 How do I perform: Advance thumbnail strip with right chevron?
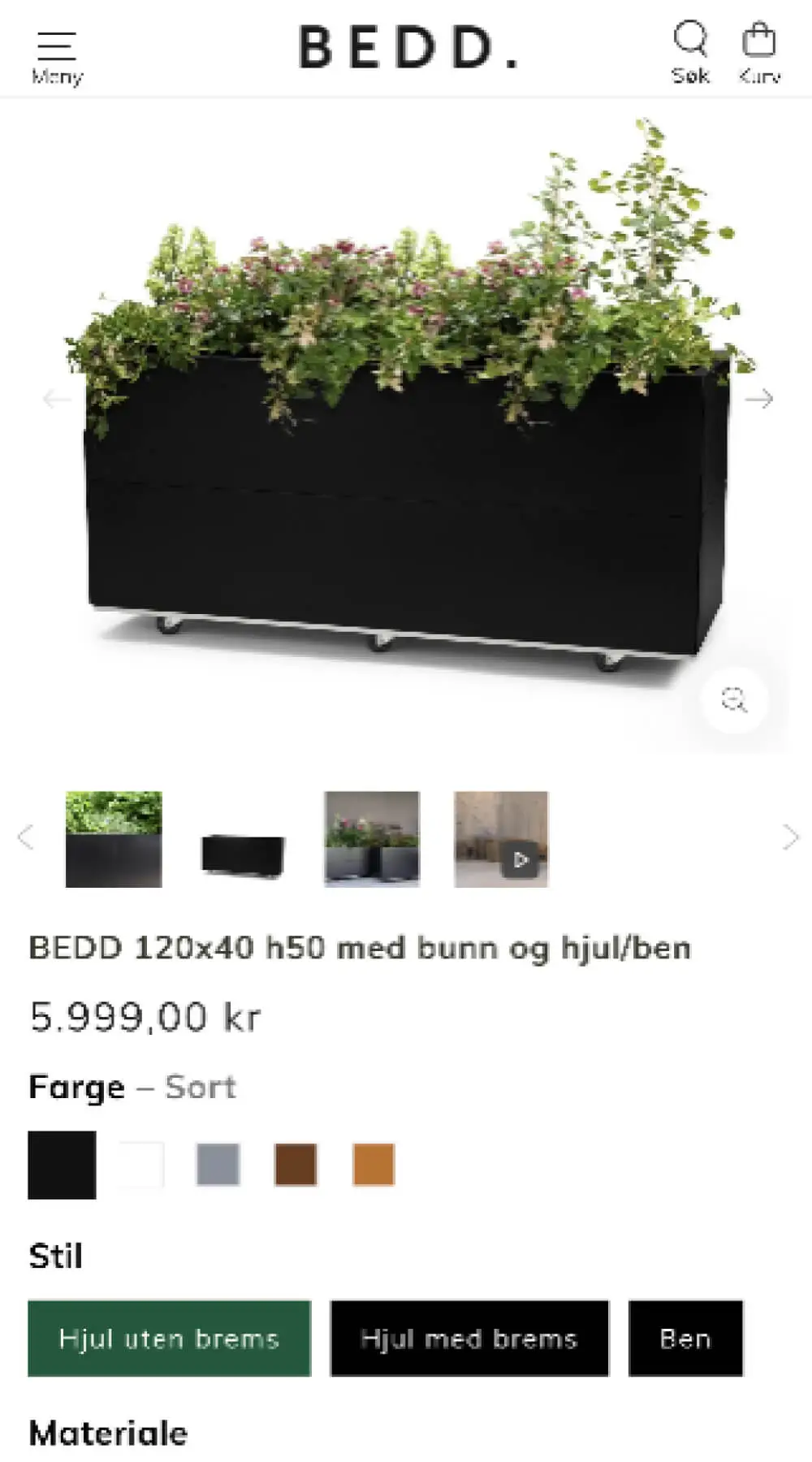point(790,837)
